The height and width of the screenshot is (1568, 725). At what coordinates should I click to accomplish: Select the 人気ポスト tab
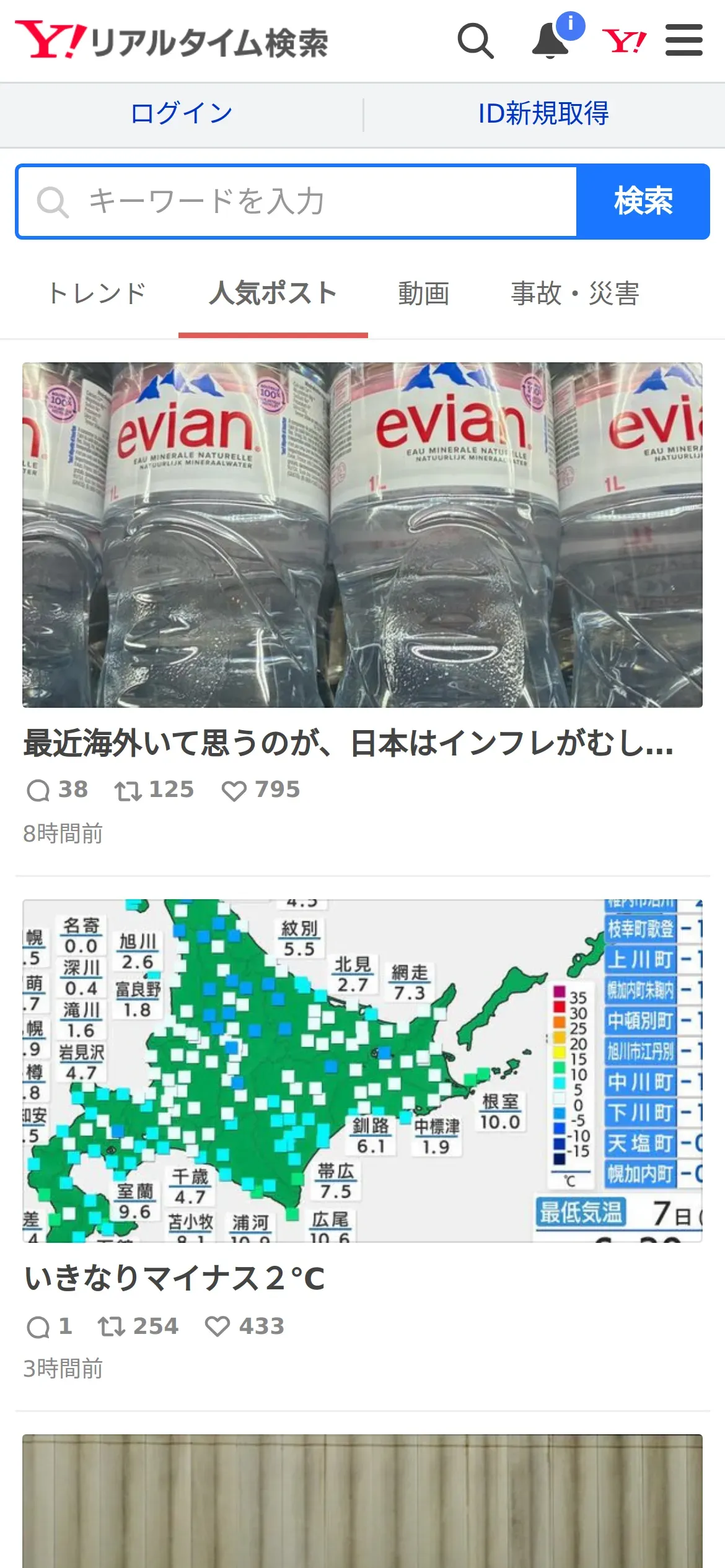(273, 294)
